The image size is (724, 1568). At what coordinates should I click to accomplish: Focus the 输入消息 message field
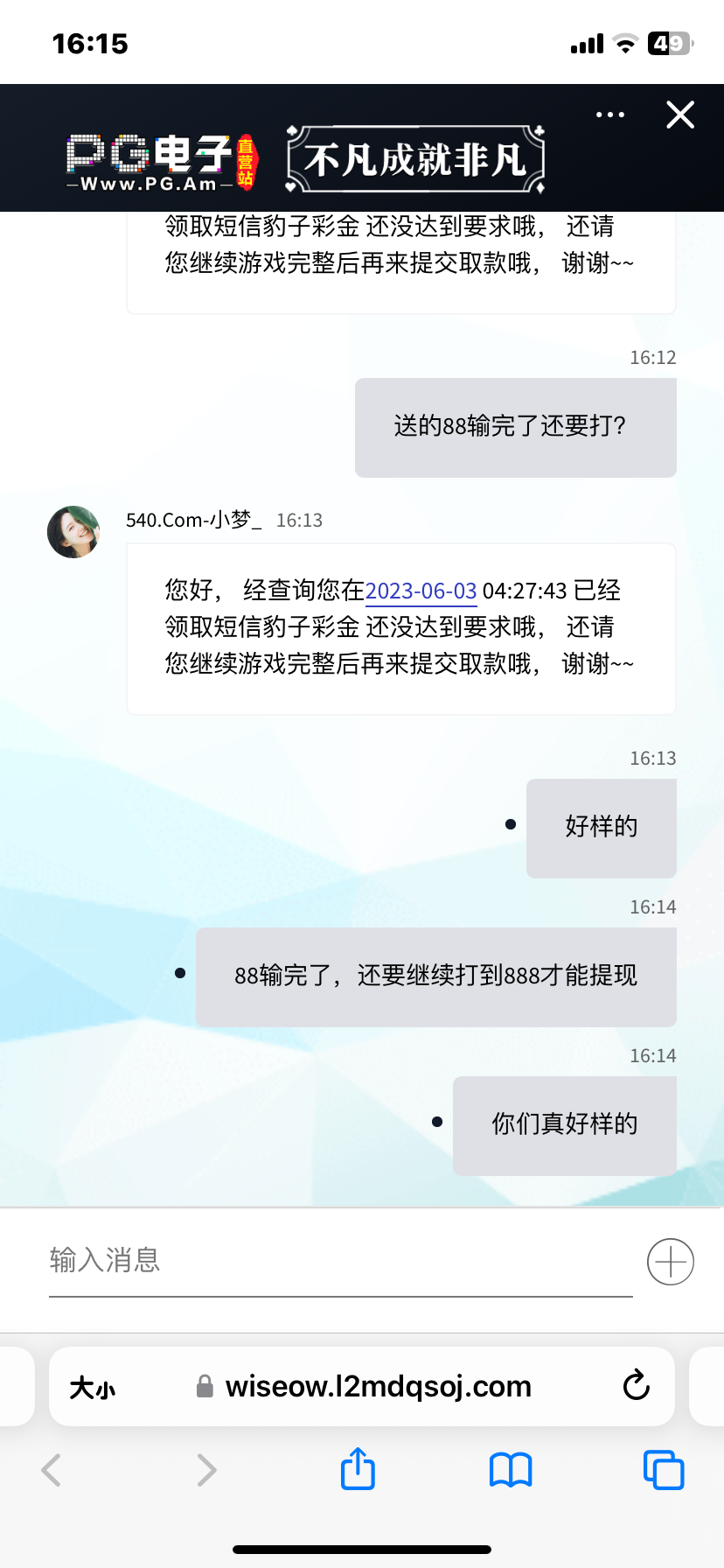click(339, 1260)
